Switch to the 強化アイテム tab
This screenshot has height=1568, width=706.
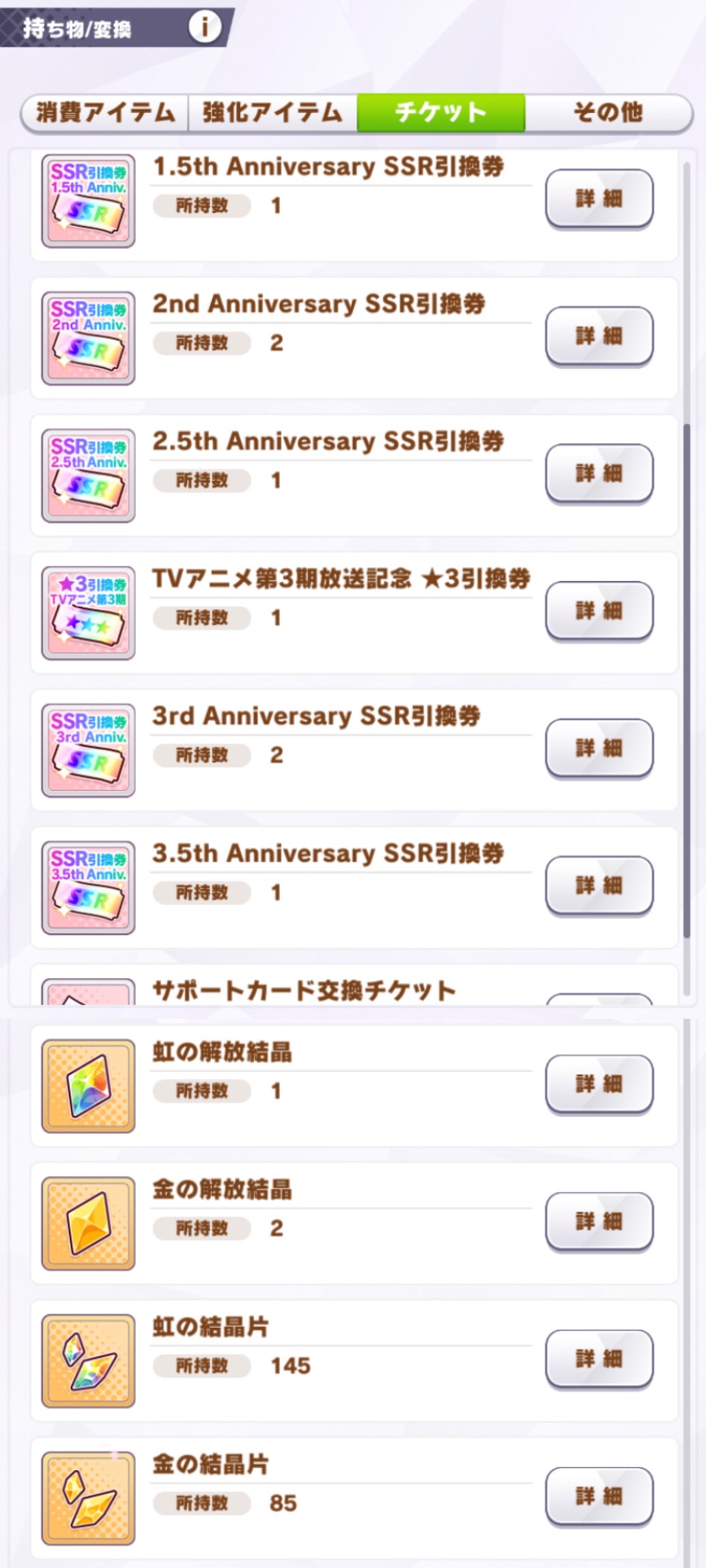pyautogui.click(x=272, y=113)
